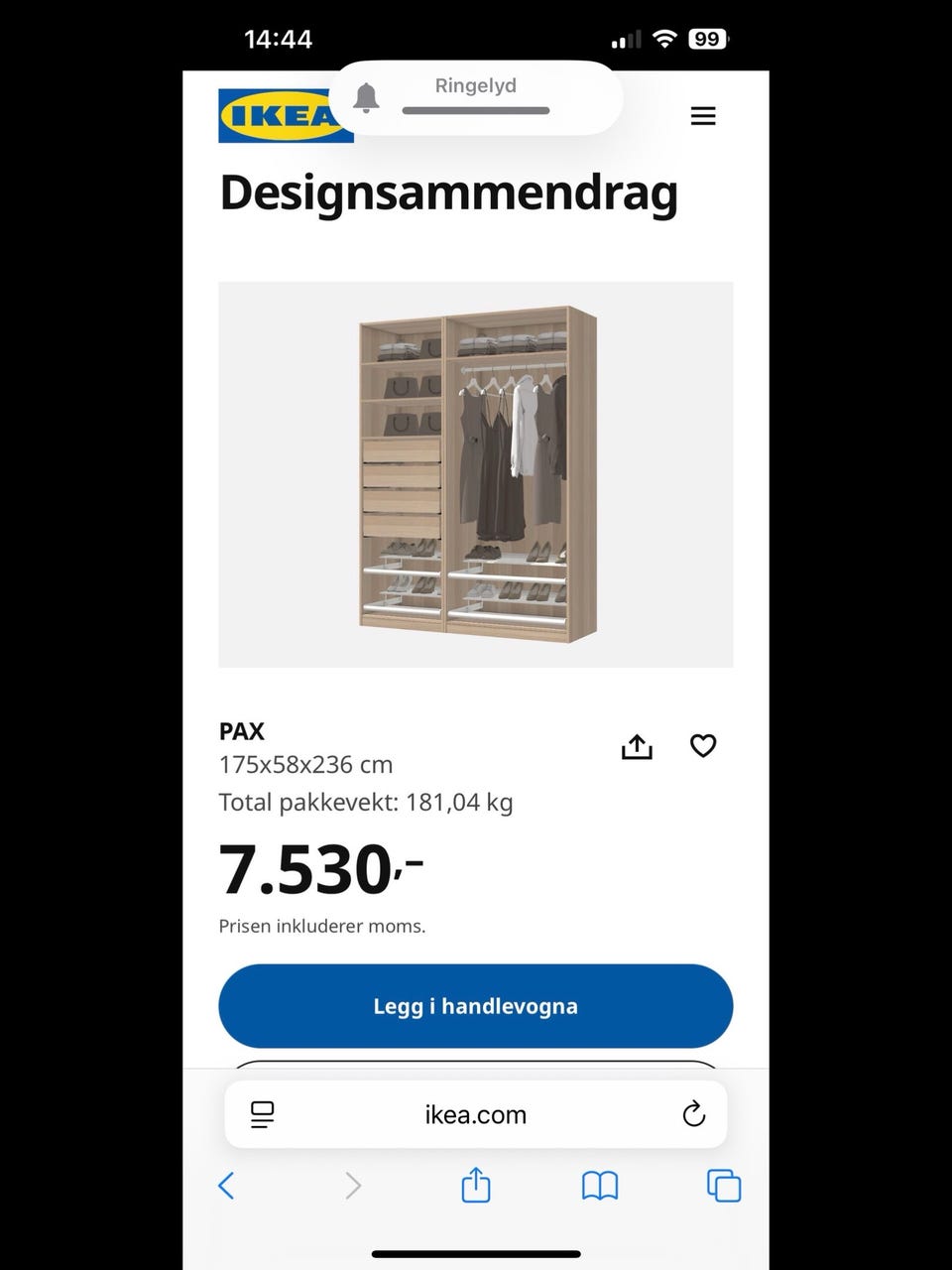Viewport: 952px width, 1270px height.
Task: Adjust the Ringelyd volume slider
Action: (476, 111)
